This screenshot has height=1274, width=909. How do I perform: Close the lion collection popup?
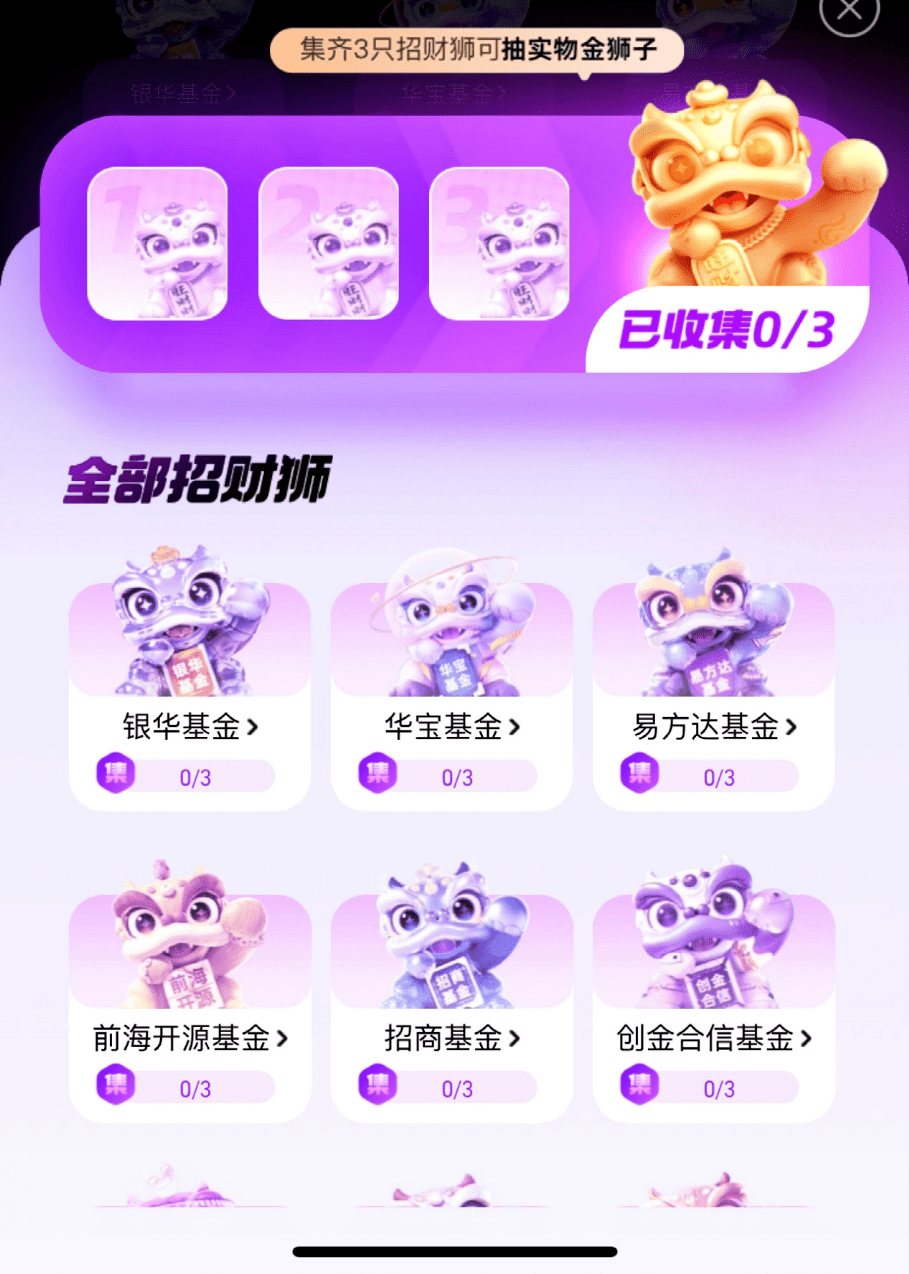pyautogui.click(x=848, y=10)
